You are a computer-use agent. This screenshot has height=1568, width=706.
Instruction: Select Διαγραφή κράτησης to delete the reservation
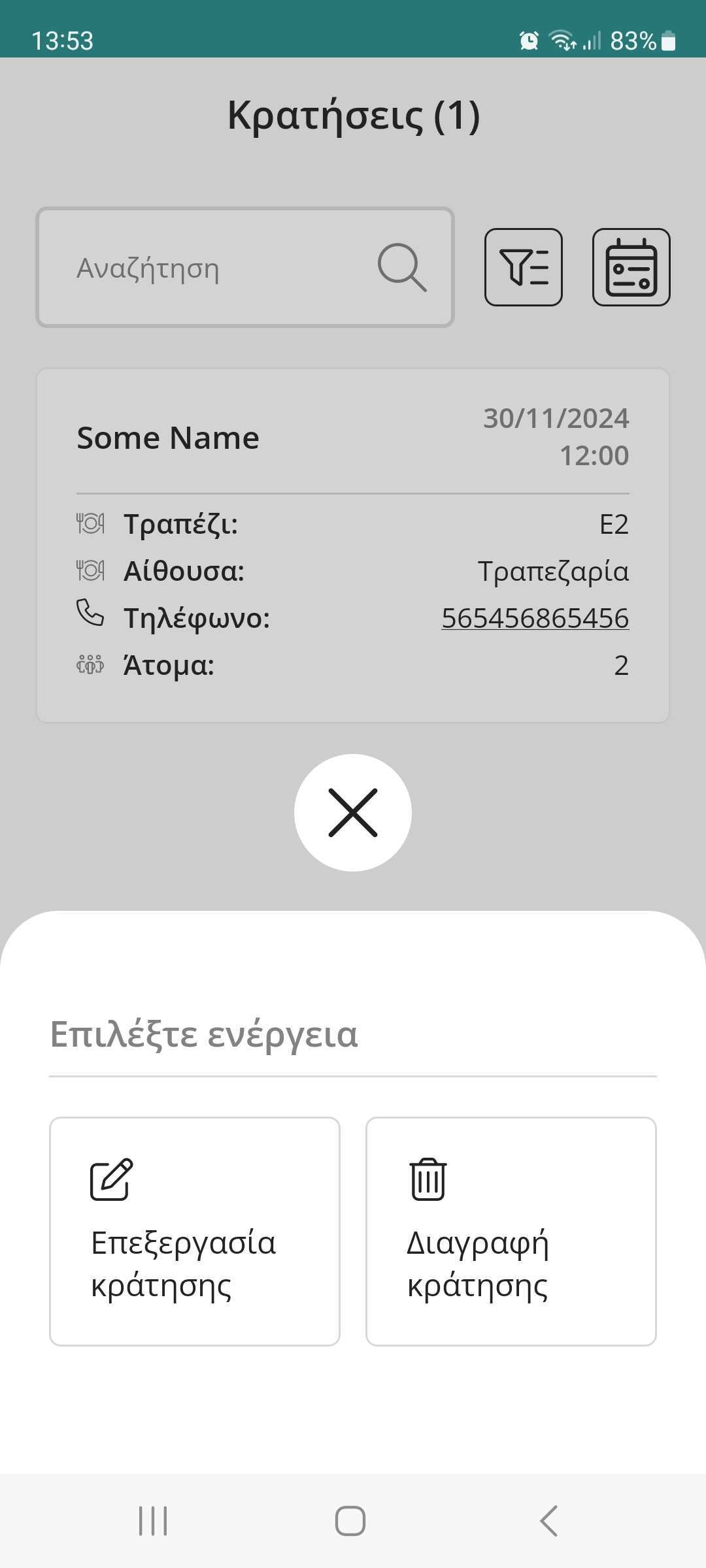511,1231
